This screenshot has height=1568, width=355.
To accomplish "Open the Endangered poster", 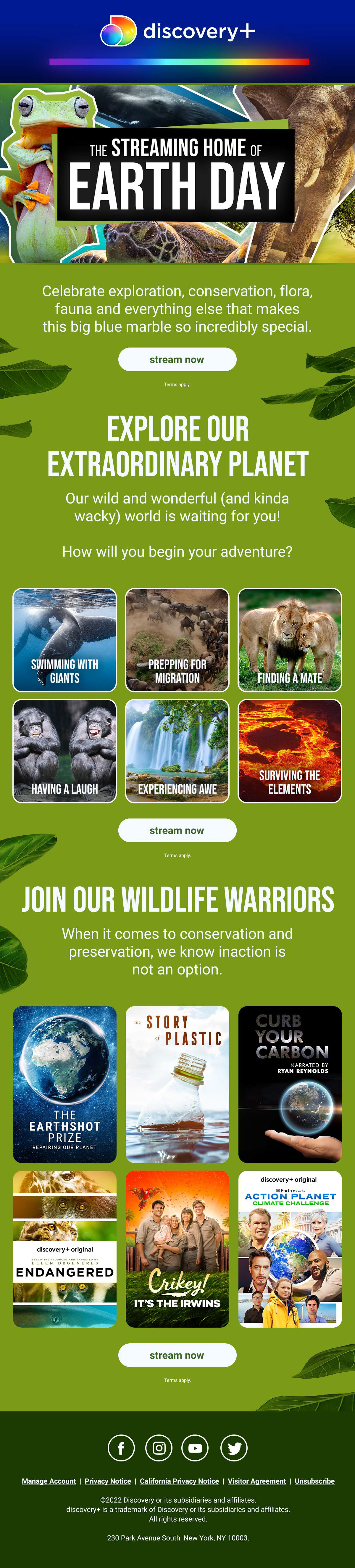I will coord(64,1249).
